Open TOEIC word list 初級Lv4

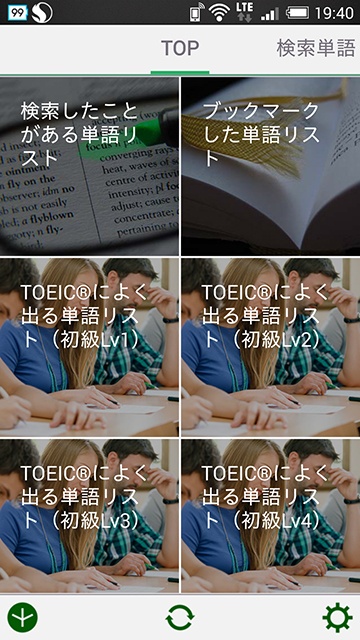pos(271,516)
